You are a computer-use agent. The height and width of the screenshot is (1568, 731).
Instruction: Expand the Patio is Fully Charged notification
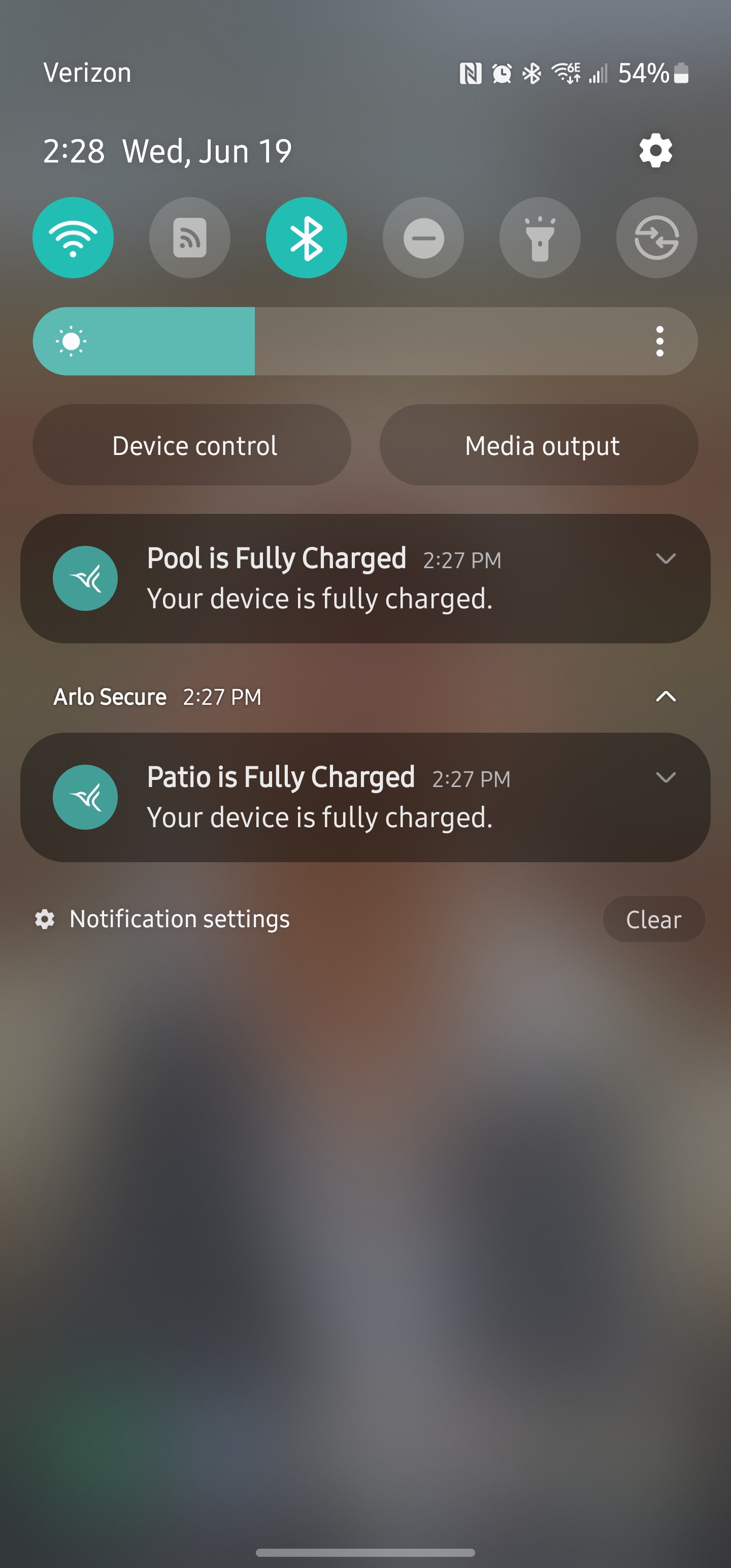pyautogui.click(x=667, y=778)
